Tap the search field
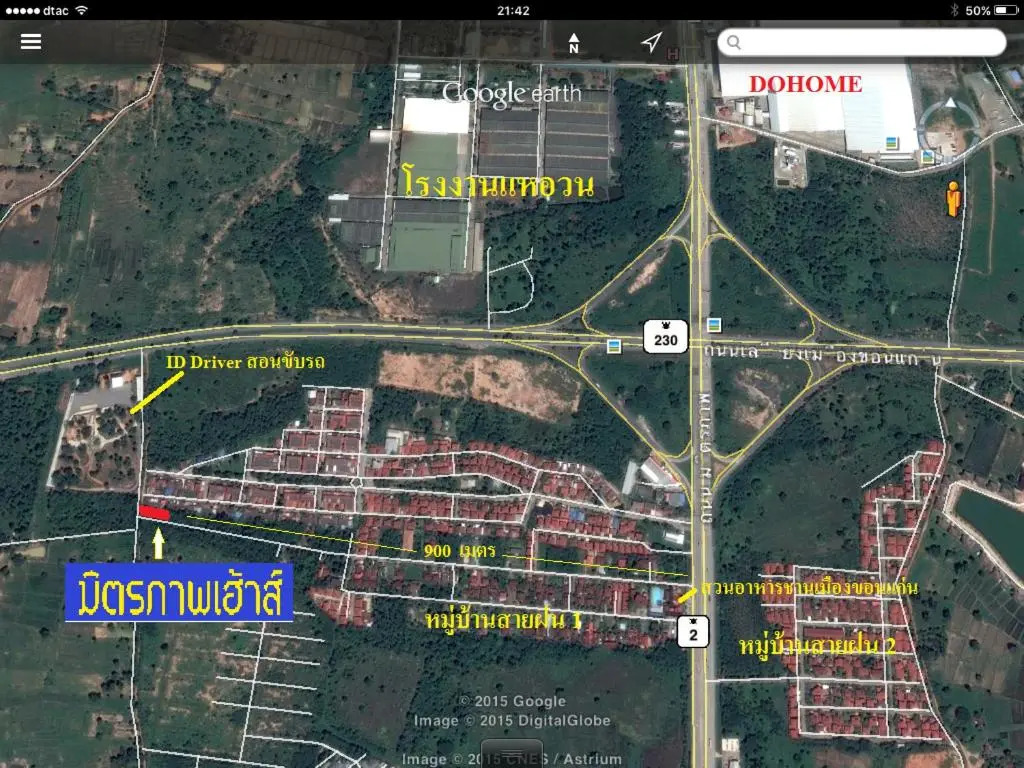 (x=861, y=42)
